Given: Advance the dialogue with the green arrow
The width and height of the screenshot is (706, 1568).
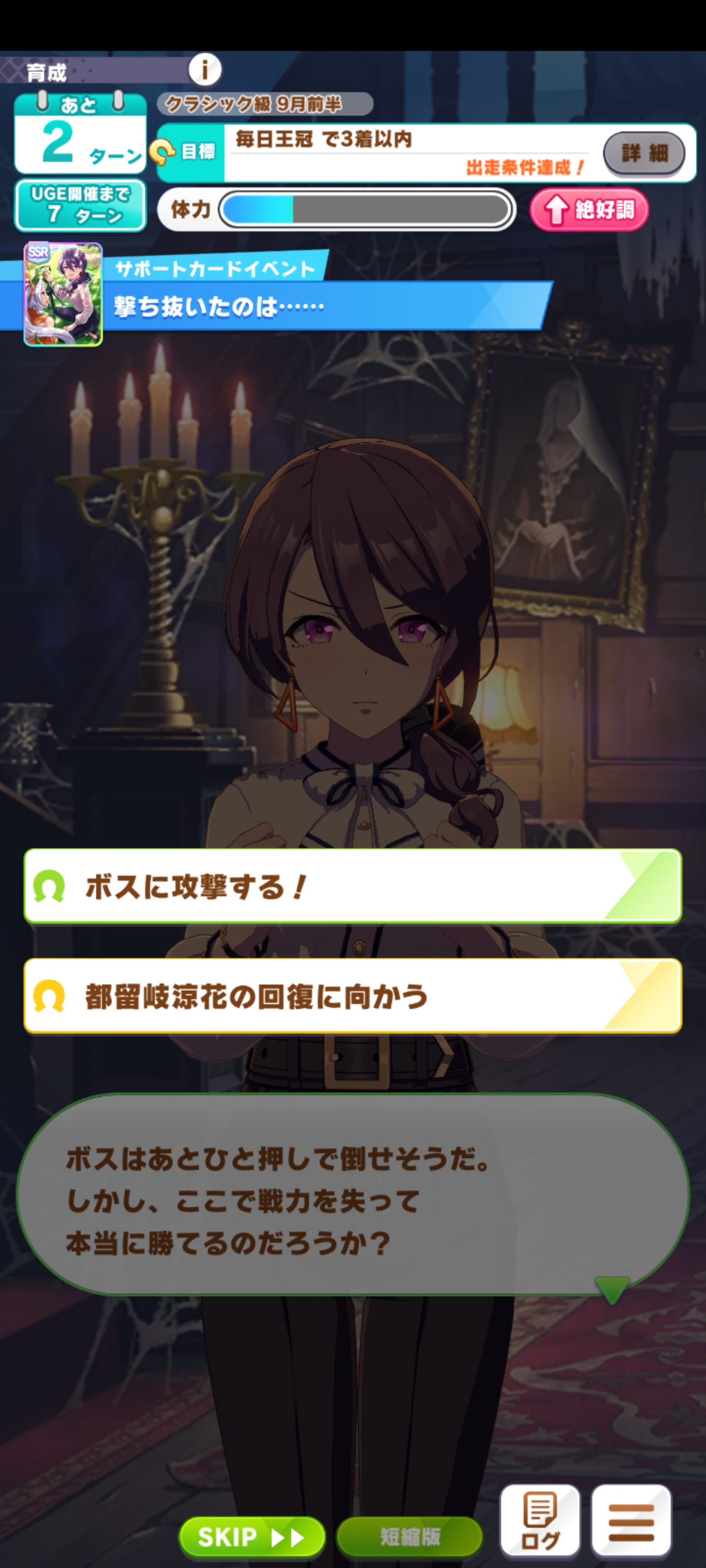Looking at the screenshot, I should click(x=611, y=1289).
